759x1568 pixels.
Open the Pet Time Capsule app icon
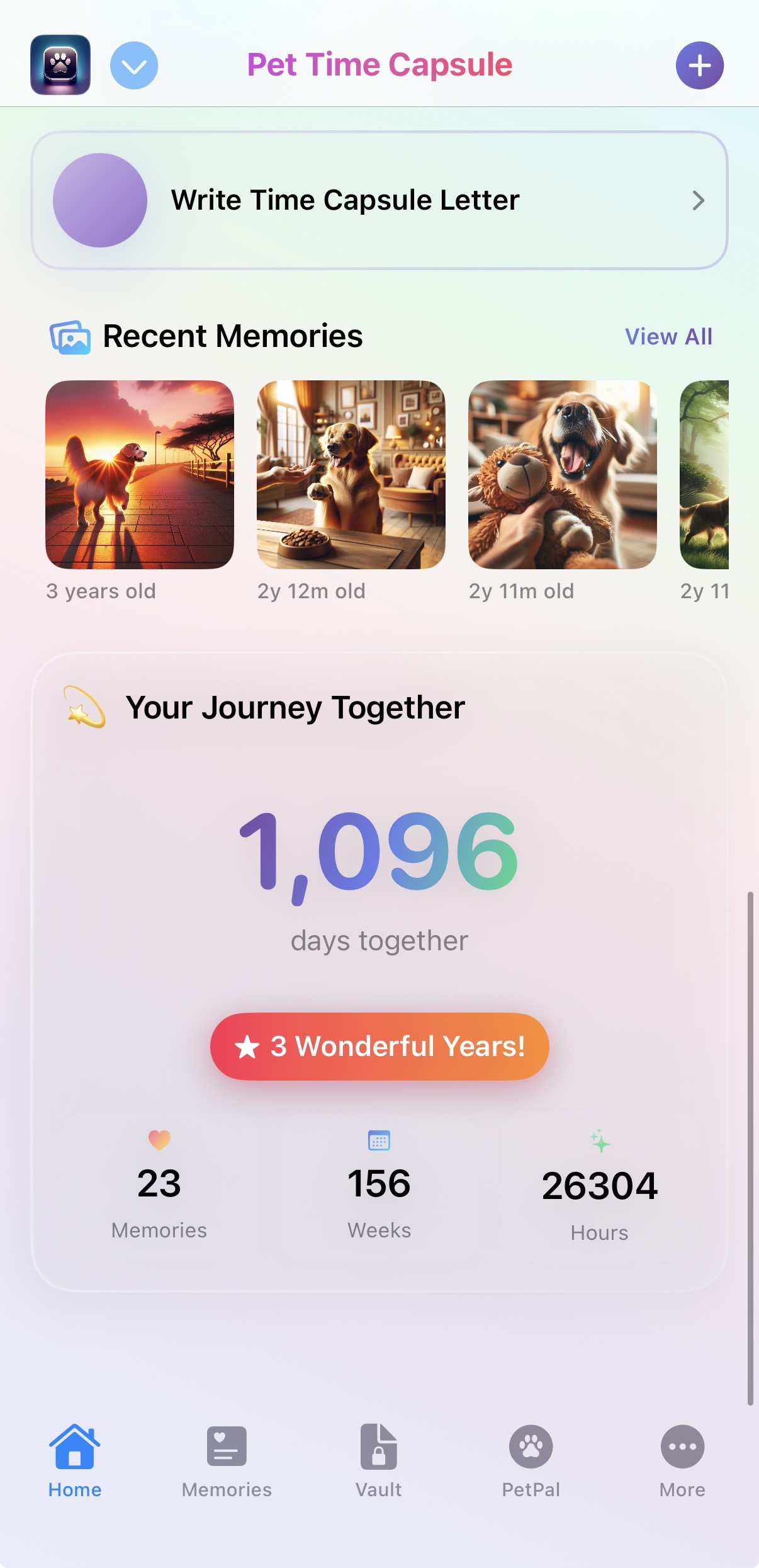[60, 65]
